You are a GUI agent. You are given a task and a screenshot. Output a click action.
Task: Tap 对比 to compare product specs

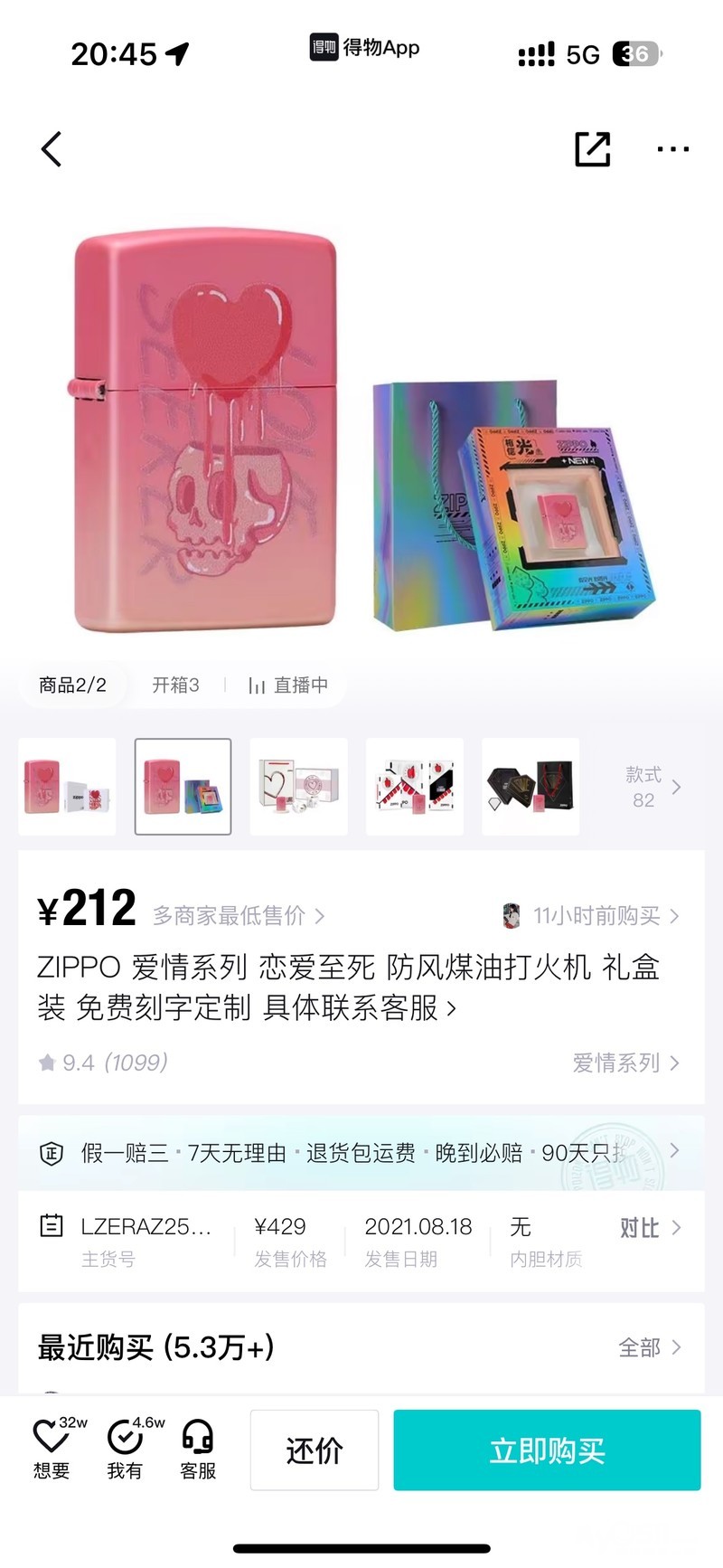[649, 1228]
